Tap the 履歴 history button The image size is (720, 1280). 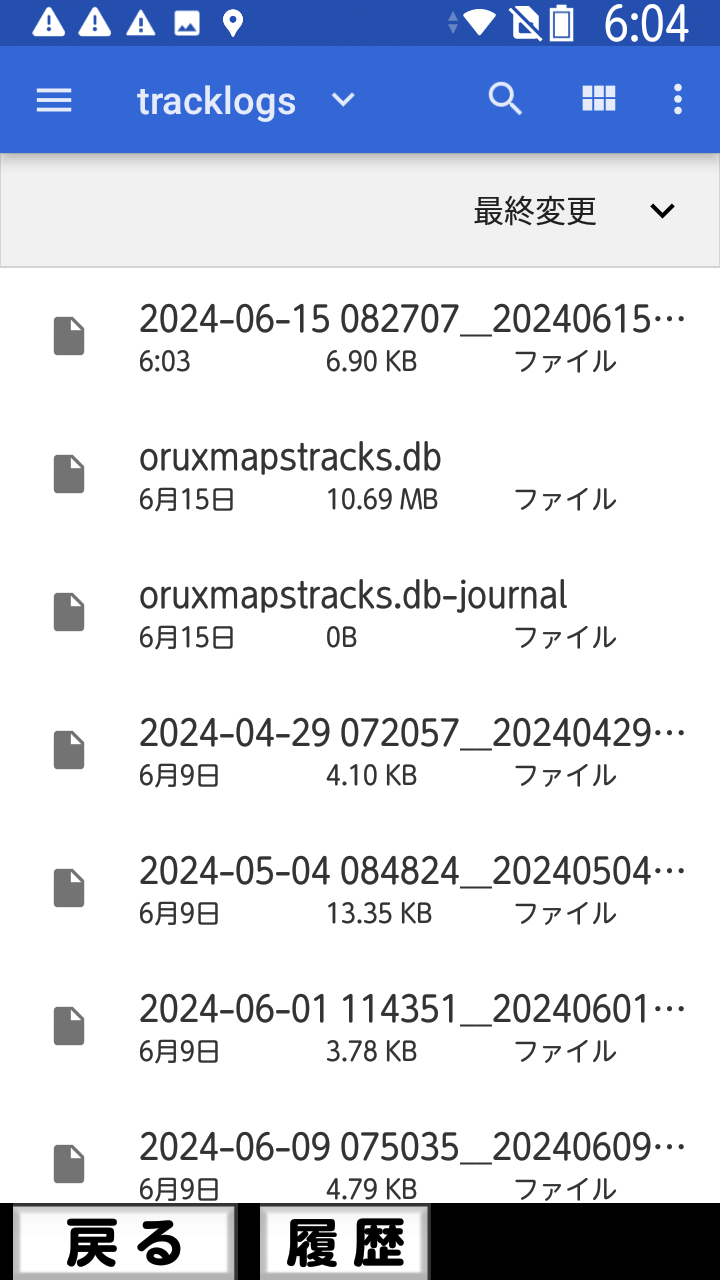point(345,1243)
